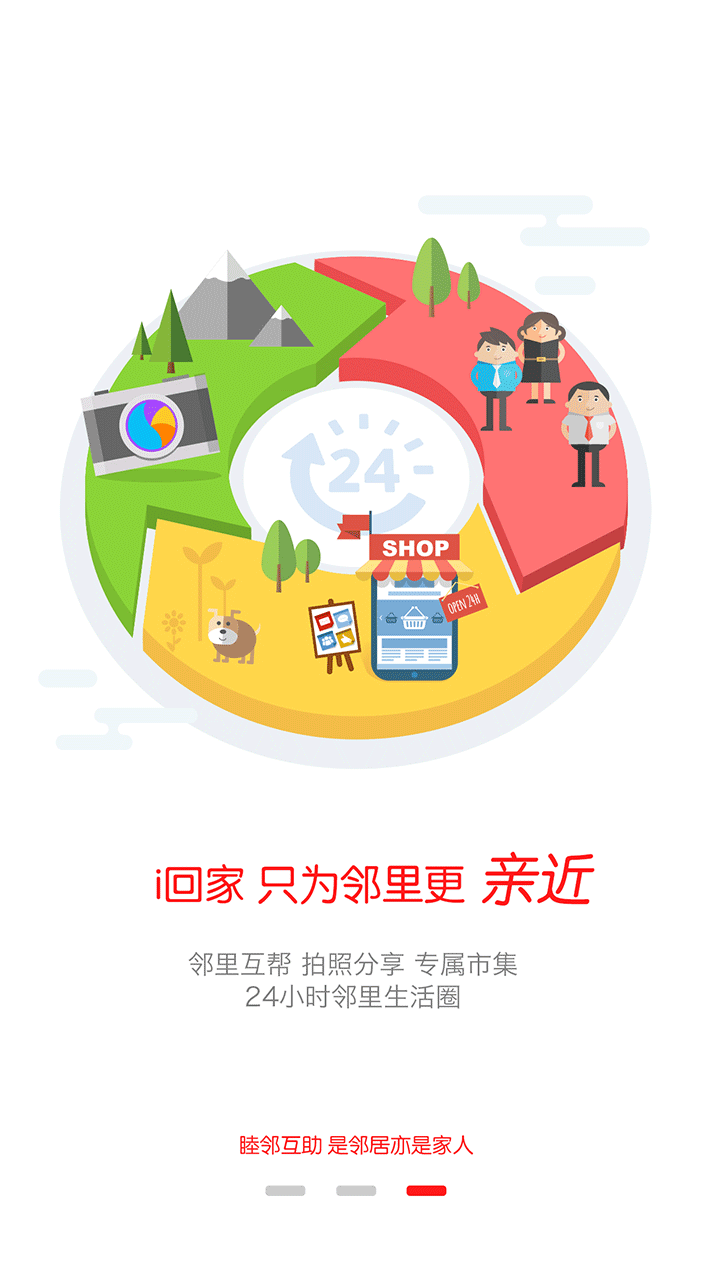The width and height of the screenshot is (720, 1280).
Task: Select the middle grey page indicator
Action: 356,1190
